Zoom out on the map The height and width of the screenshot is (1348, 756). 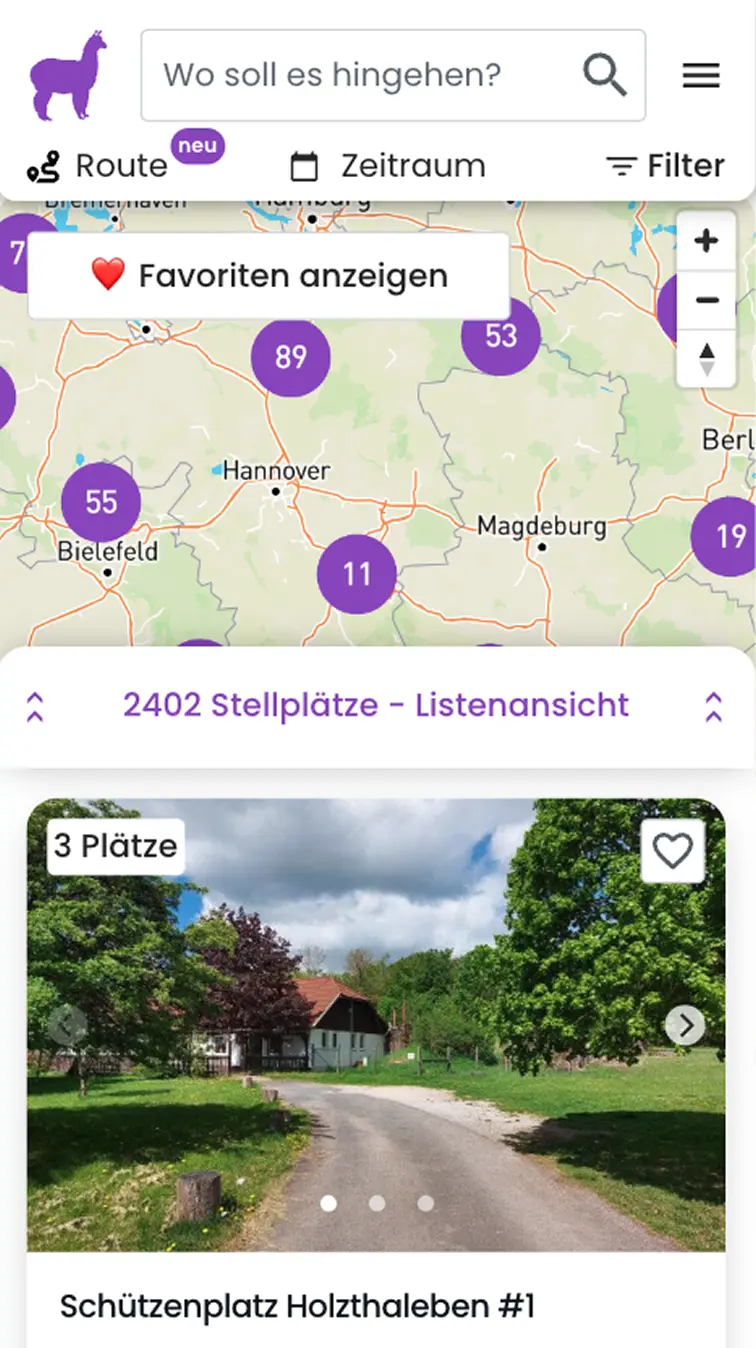706,299
